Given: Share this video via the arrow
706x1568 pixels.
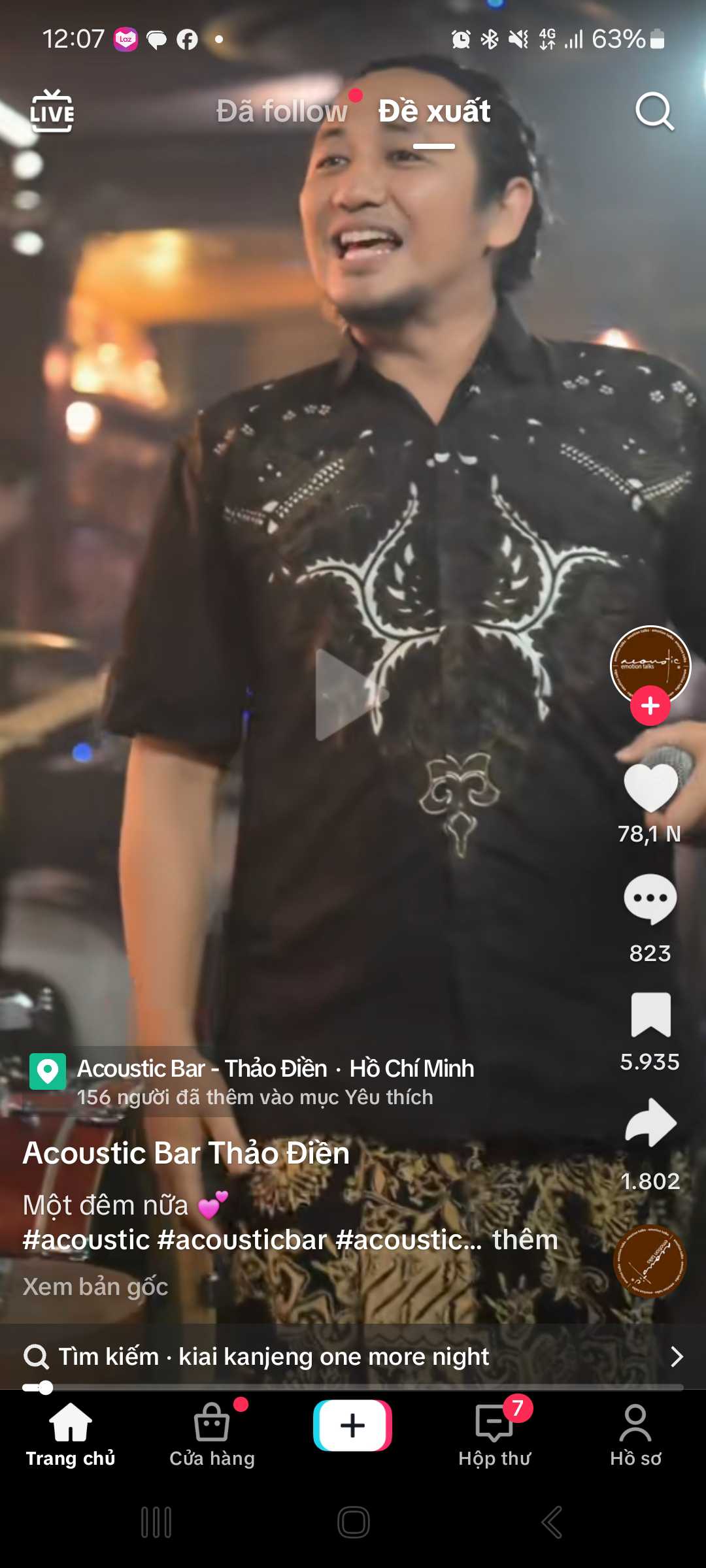Looking at the screenshot, I should pos(650,1122).
